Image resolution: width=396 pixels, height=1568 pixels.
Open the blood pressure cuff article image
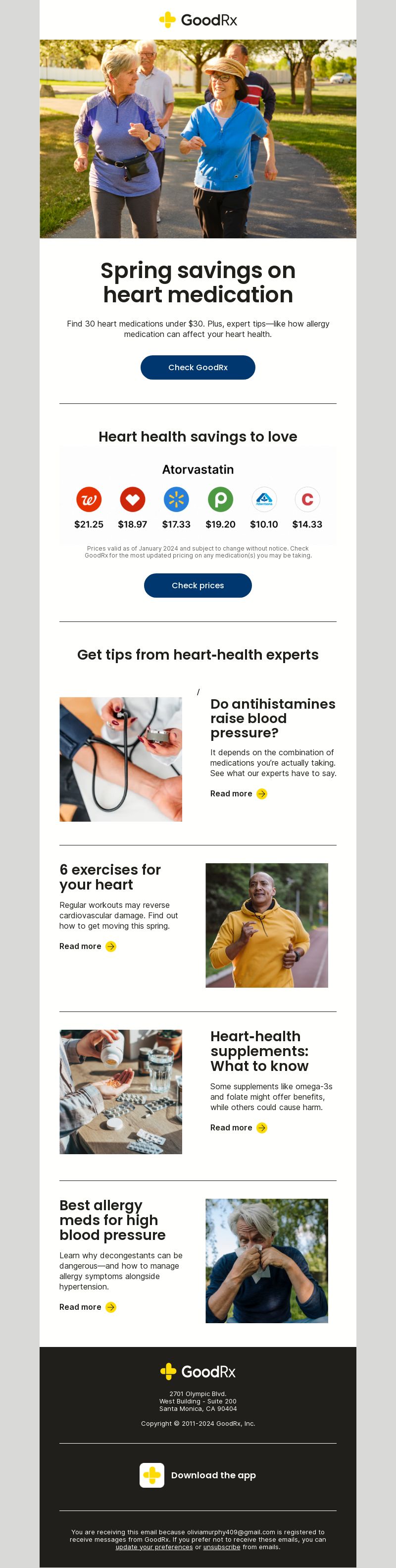(120, 759)
